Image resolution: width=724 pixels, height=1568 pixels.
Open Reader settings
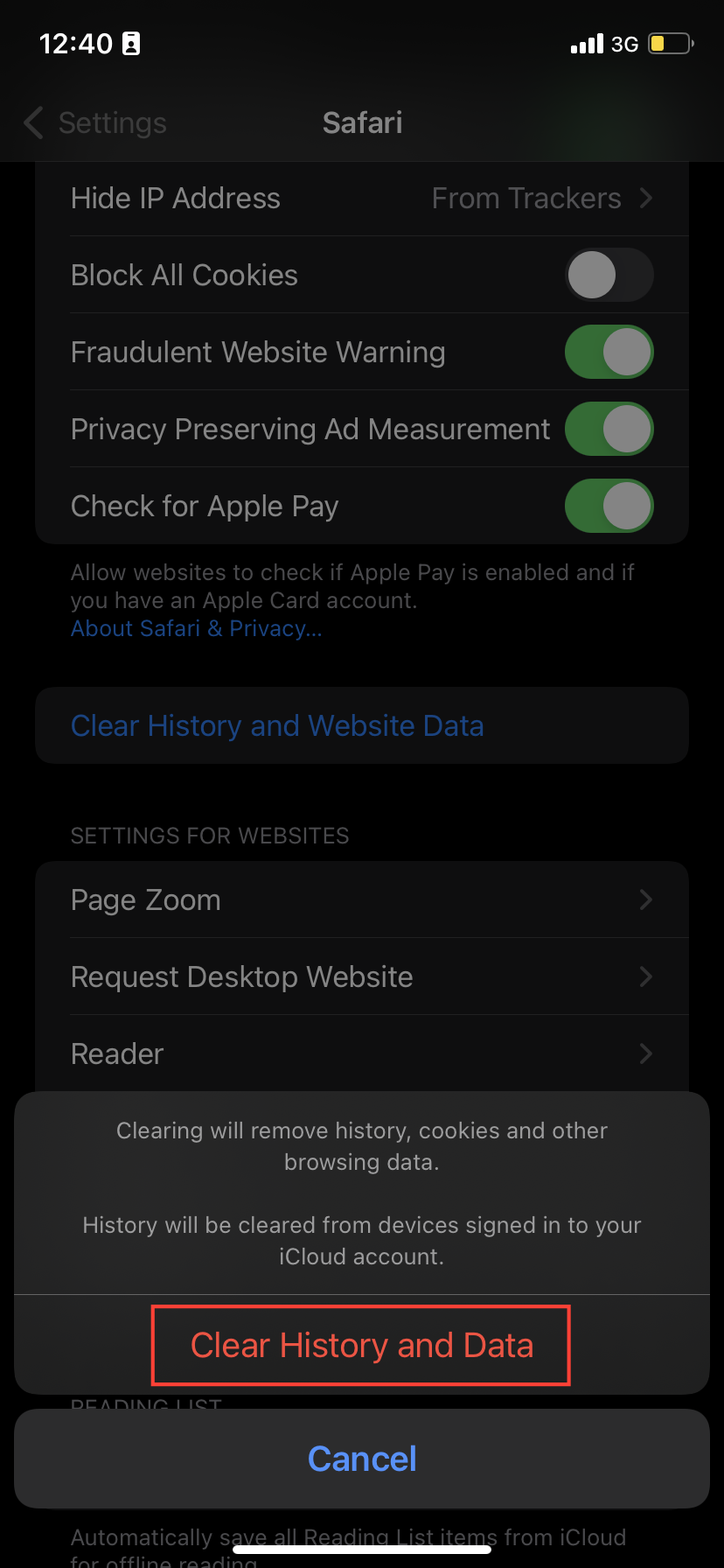[362, 1053]
